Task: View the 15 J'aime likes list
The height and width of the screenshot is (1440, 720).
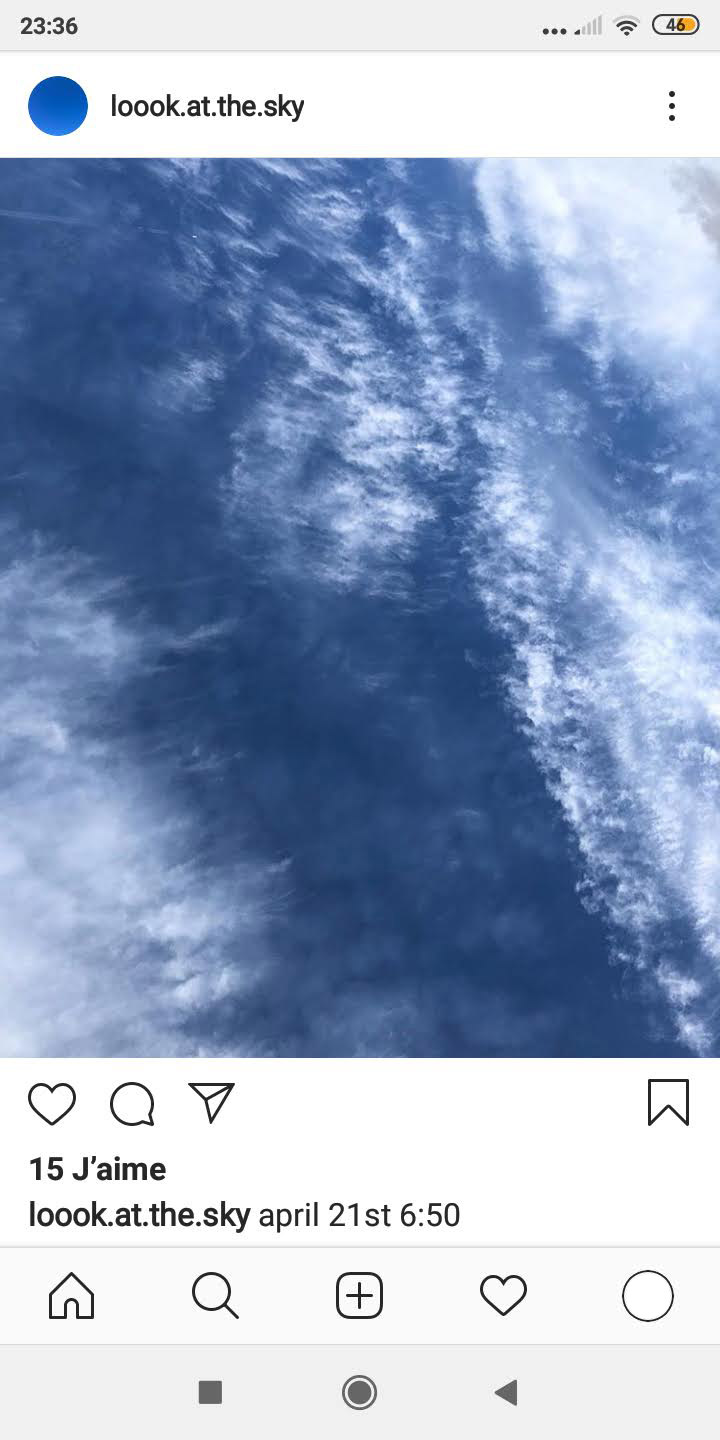Action: tap(97, 1169)
